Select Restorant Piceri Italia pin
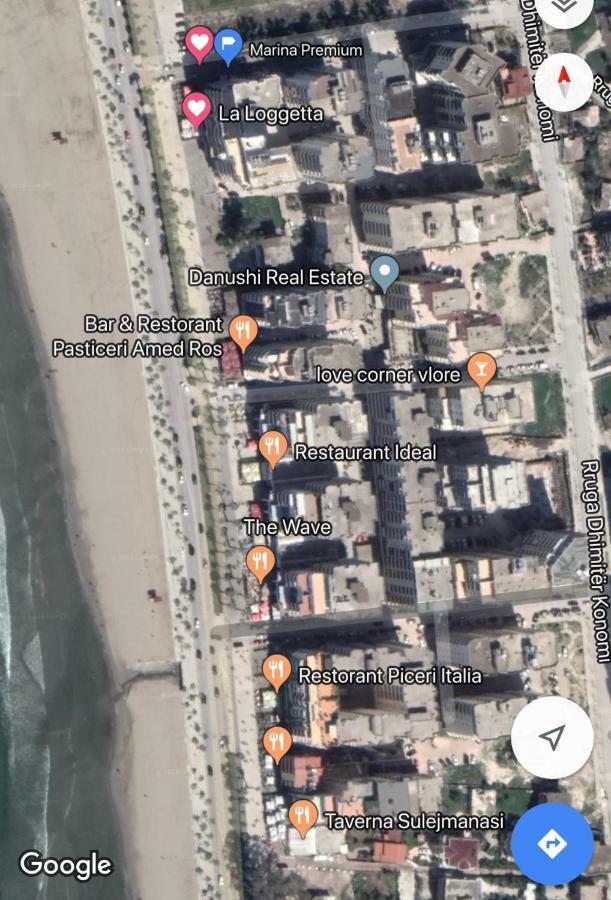This screenshot has width=611, height=900. (277, 670)
